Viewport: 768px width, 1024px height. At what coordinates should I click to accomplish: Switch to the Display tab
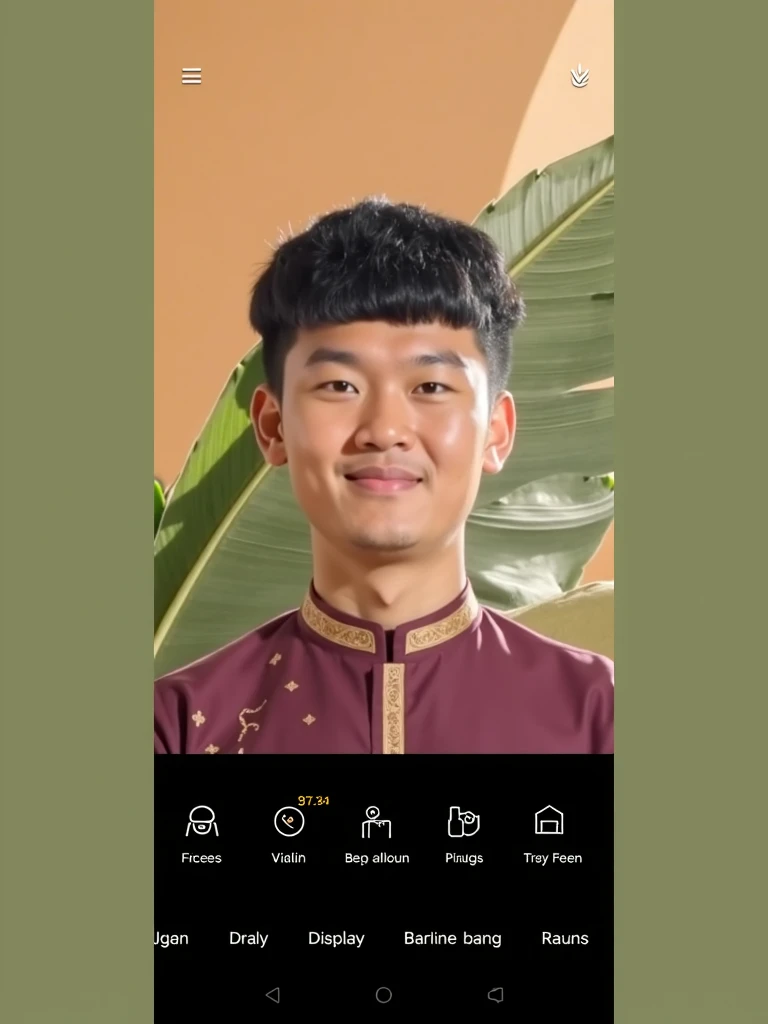[336, 938]
